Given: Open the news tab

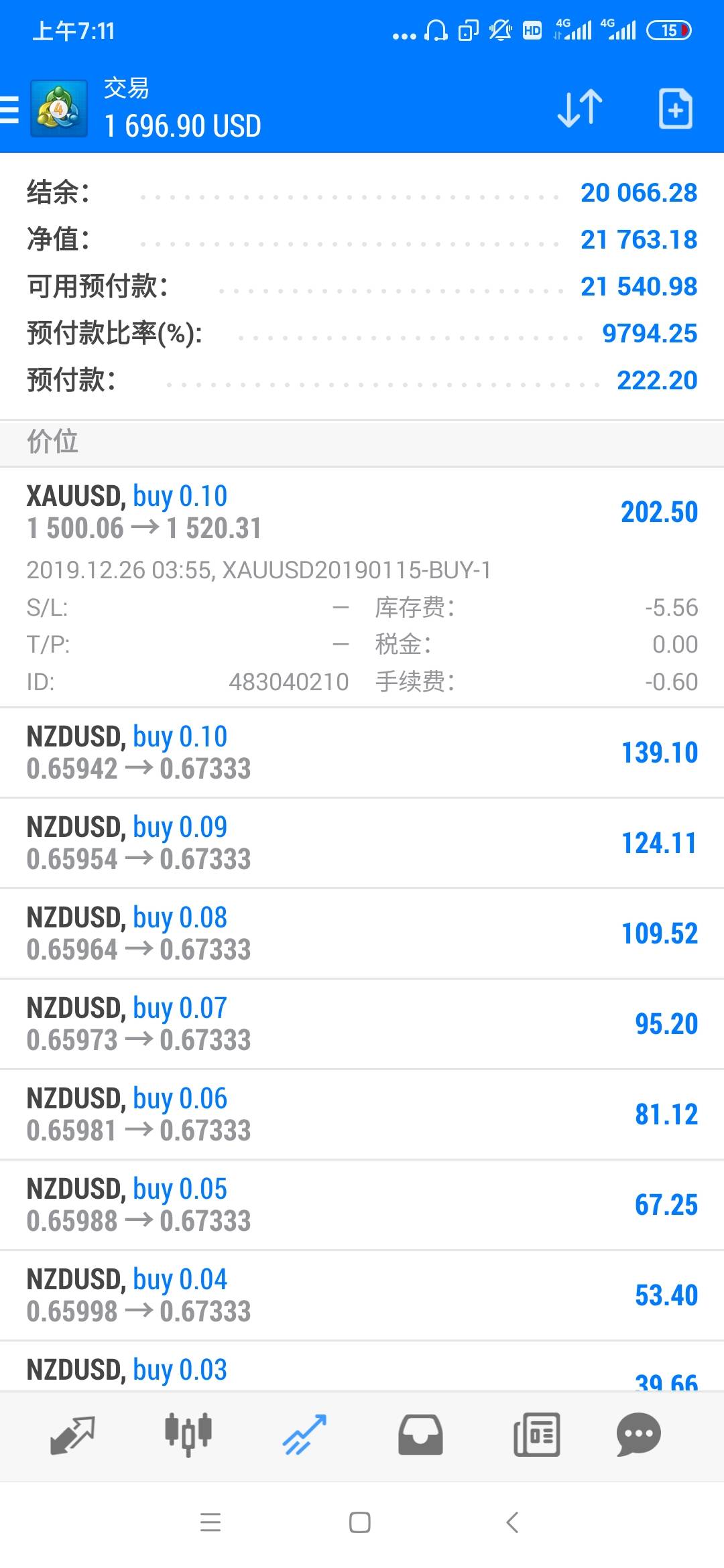Looking at the screenshot, I should (x=536, y=1435).
